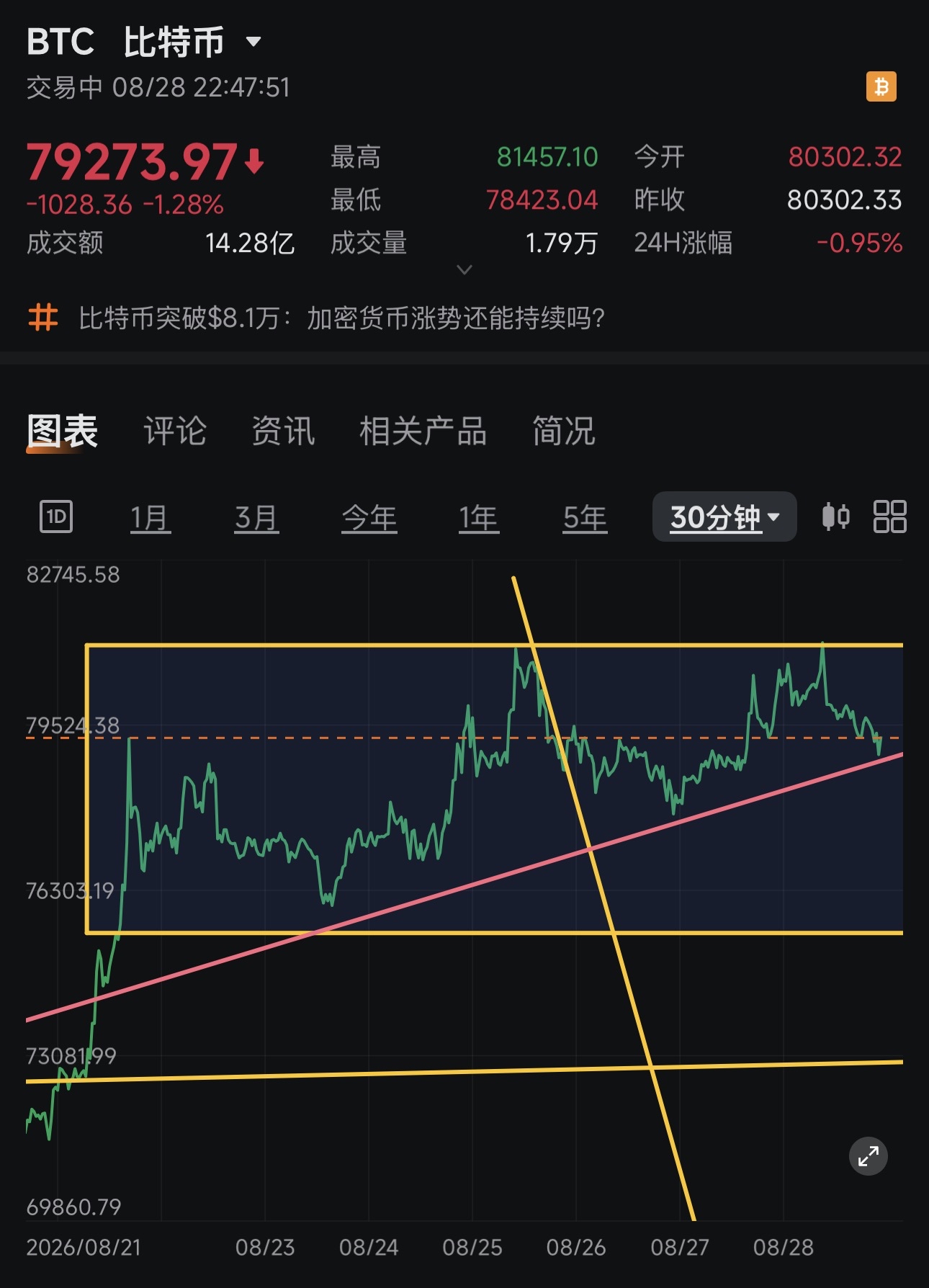Tap the orange Bitcoin badge icon
The height and width of the screenshot is (1288, 929).
(x=881, y=87)
